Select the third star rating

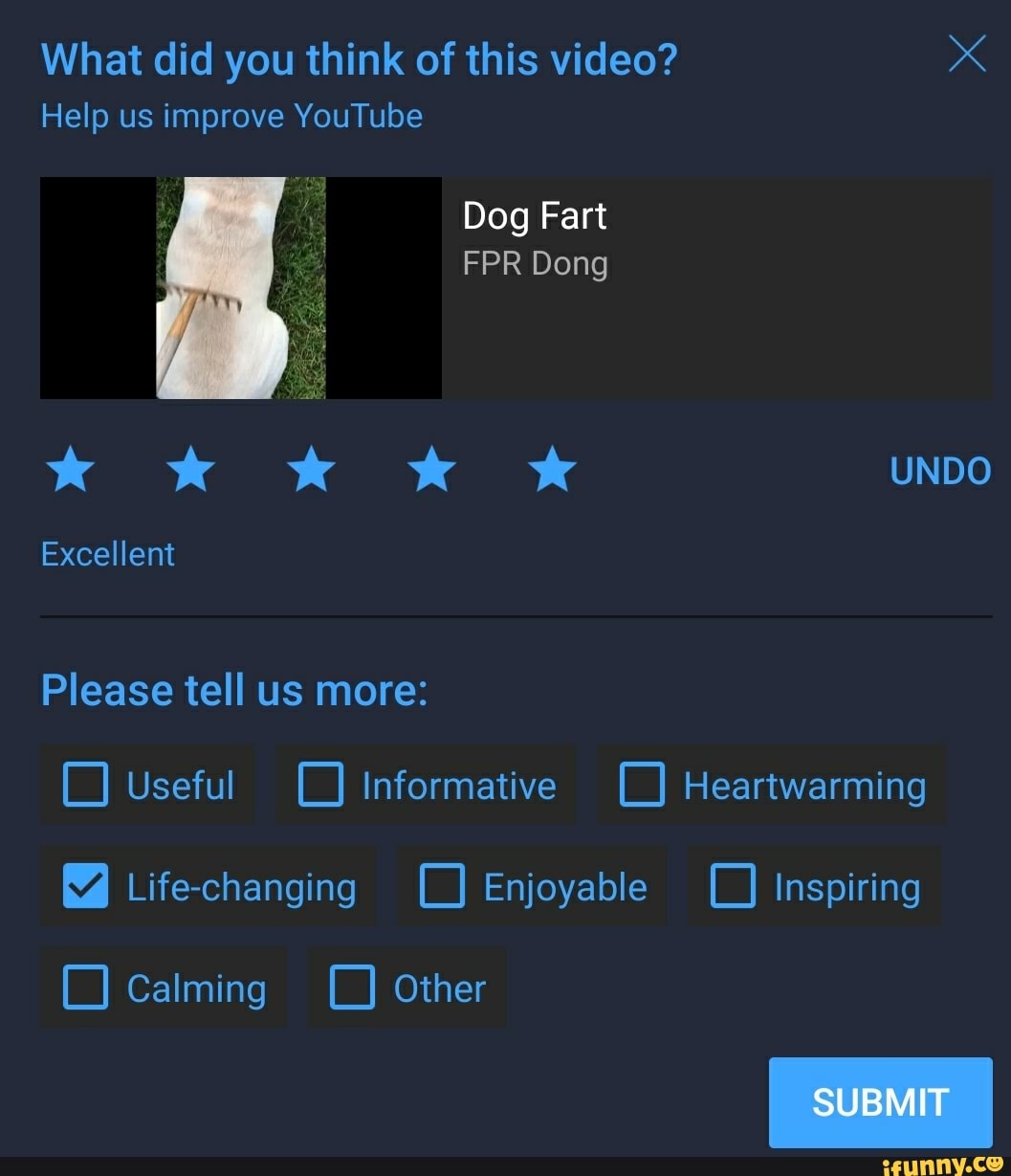click(x=311, y=469)
